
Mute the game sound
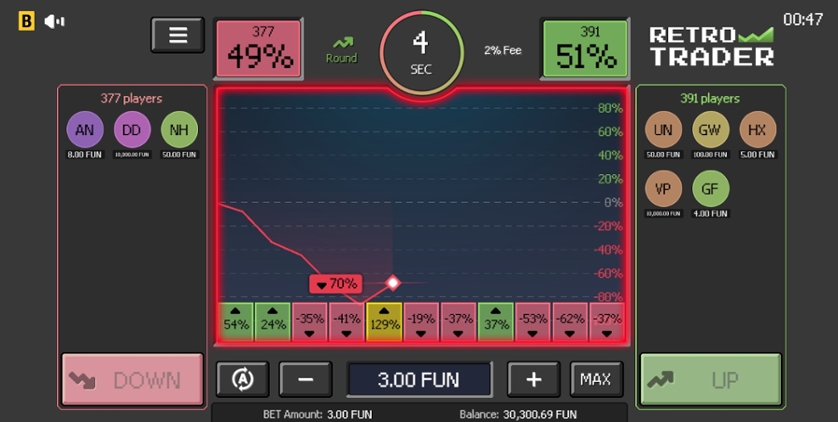[54, 20]
